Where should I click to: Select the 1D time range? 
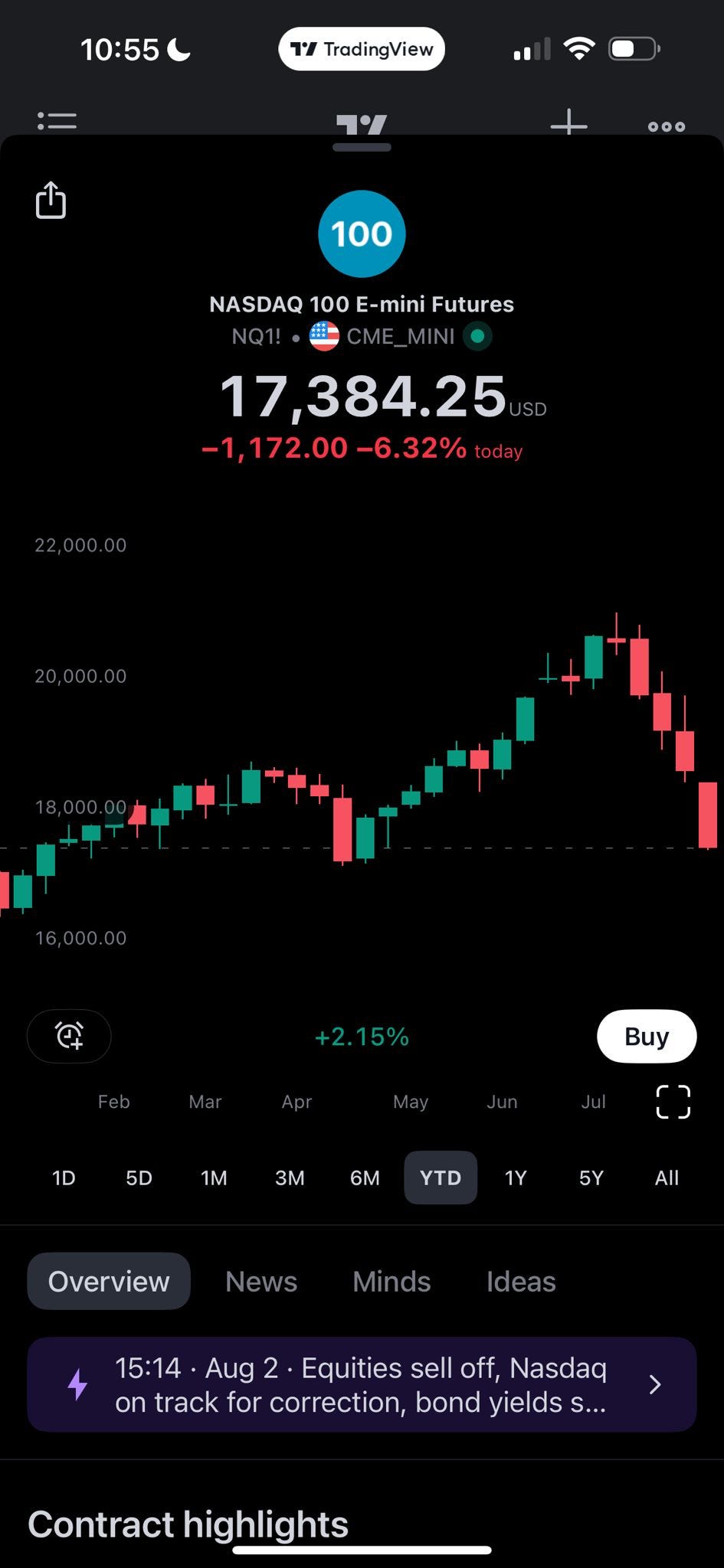tap(64, 1178)
